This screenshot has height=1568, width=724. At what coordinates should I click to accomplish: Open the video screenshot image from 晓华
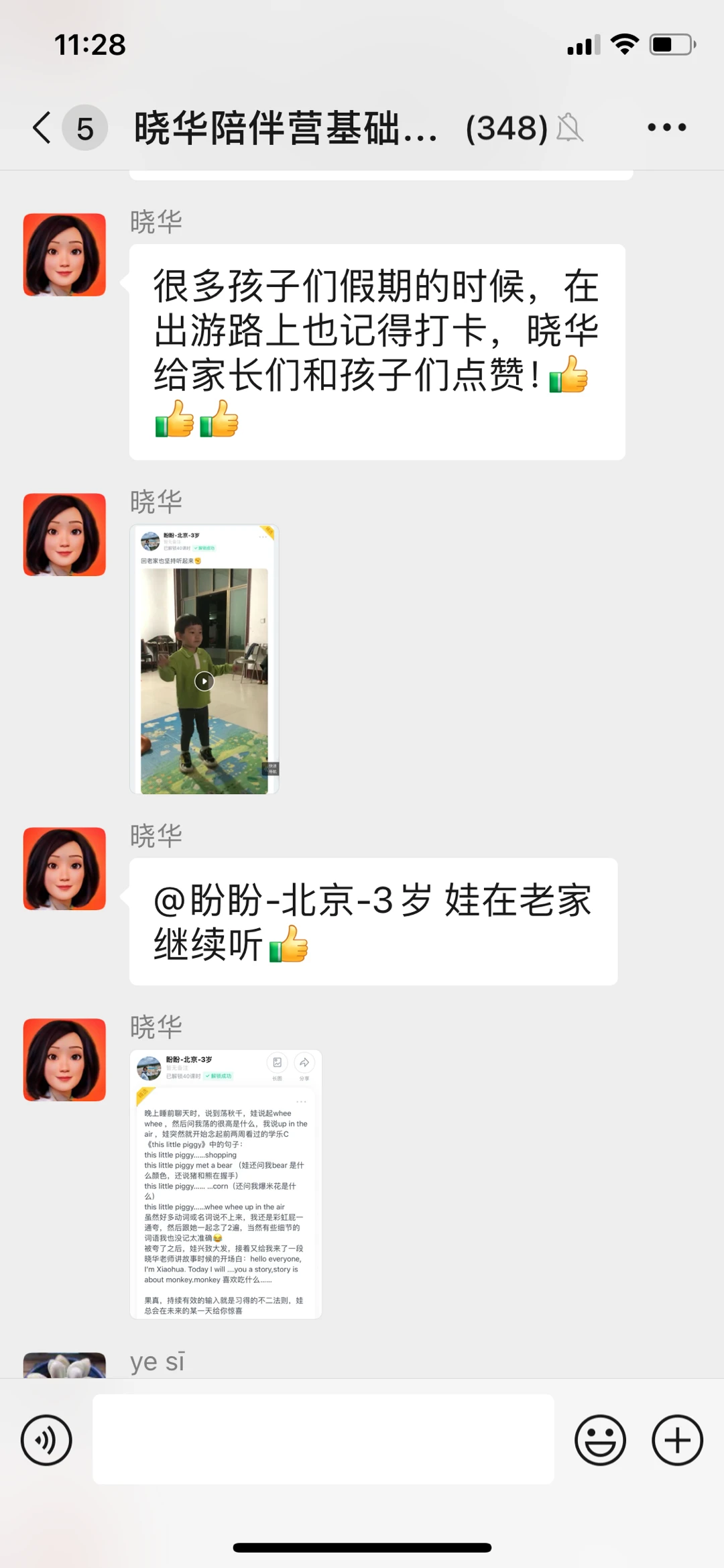click(204, 659)
